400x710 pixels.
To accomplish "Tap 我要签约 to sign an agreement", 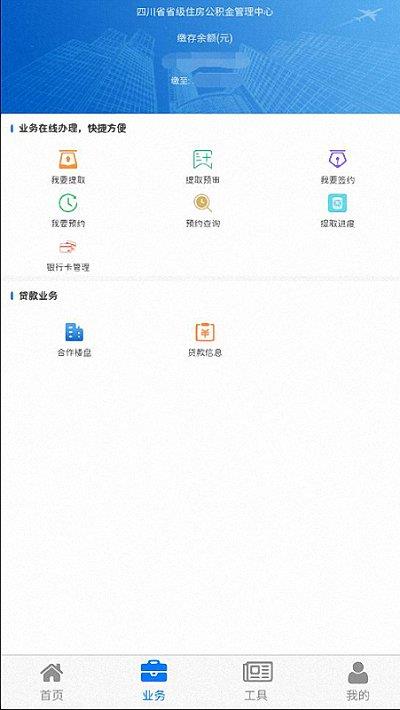I will (x=337, y=167).
